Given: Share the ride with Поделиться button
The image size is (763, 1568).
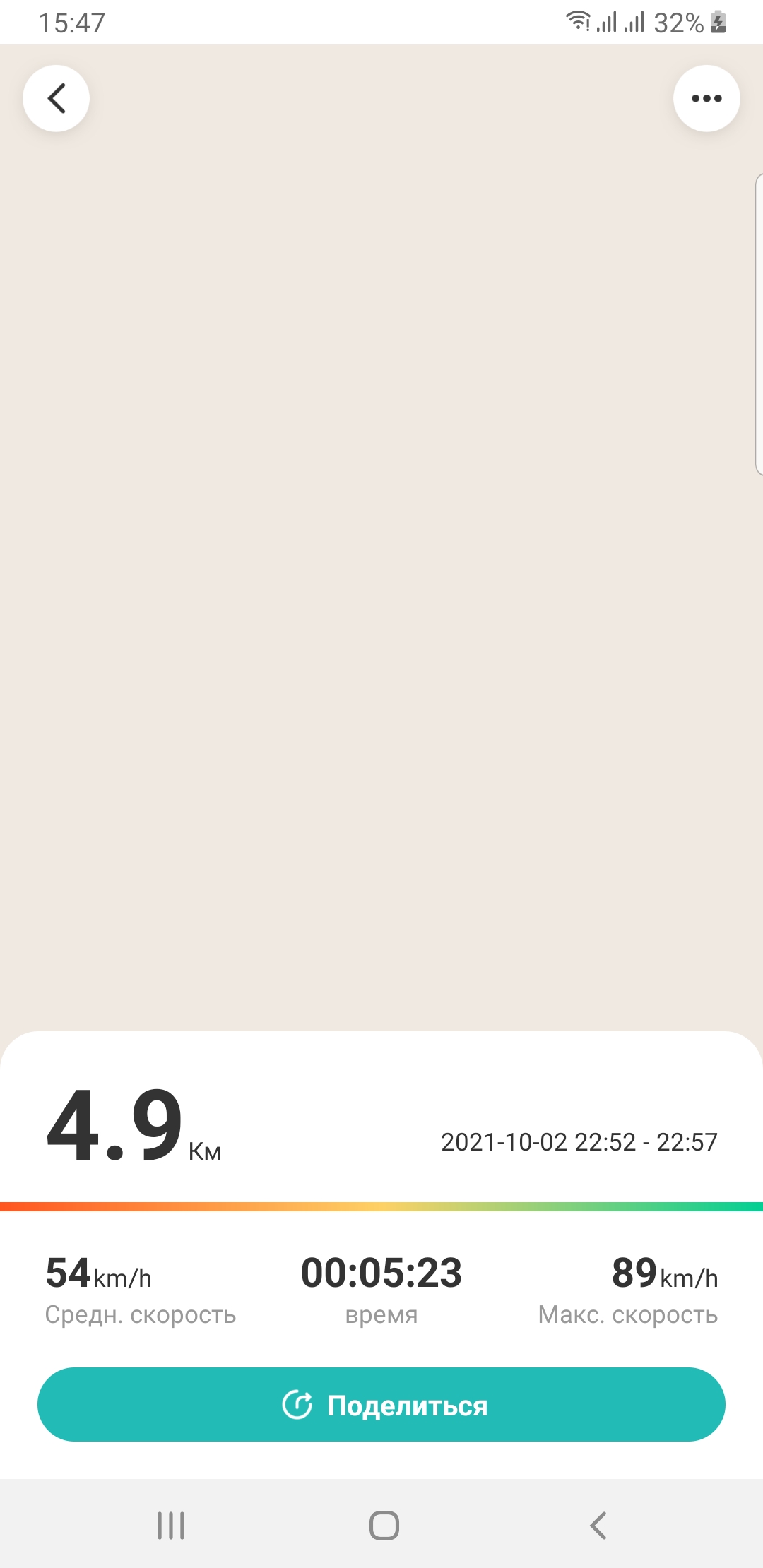Looking at the screenshot, I should 381,1405.
